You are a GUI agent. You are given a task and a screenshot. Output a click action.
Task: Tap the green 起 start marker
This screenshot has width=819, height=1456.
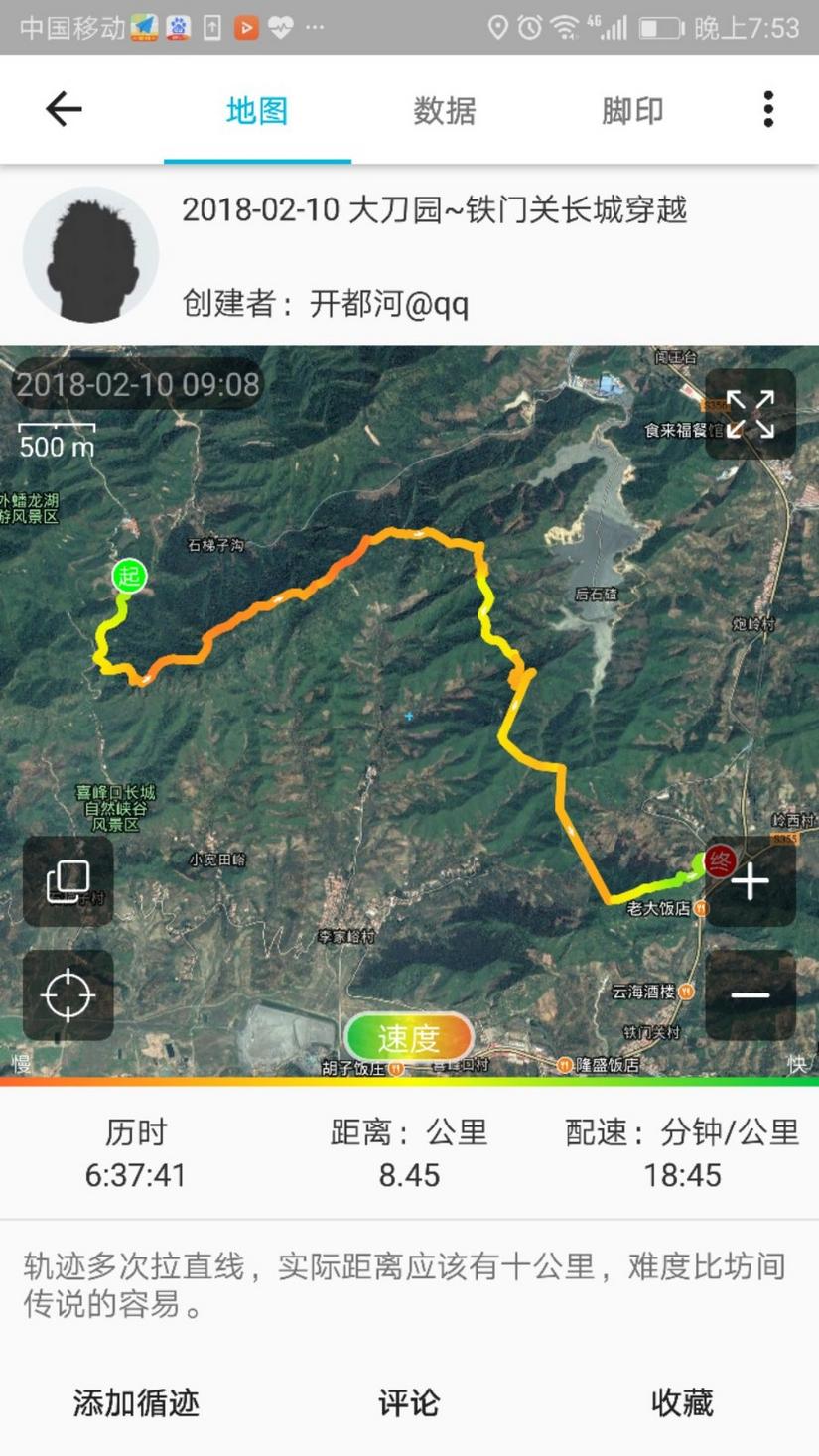128,577
